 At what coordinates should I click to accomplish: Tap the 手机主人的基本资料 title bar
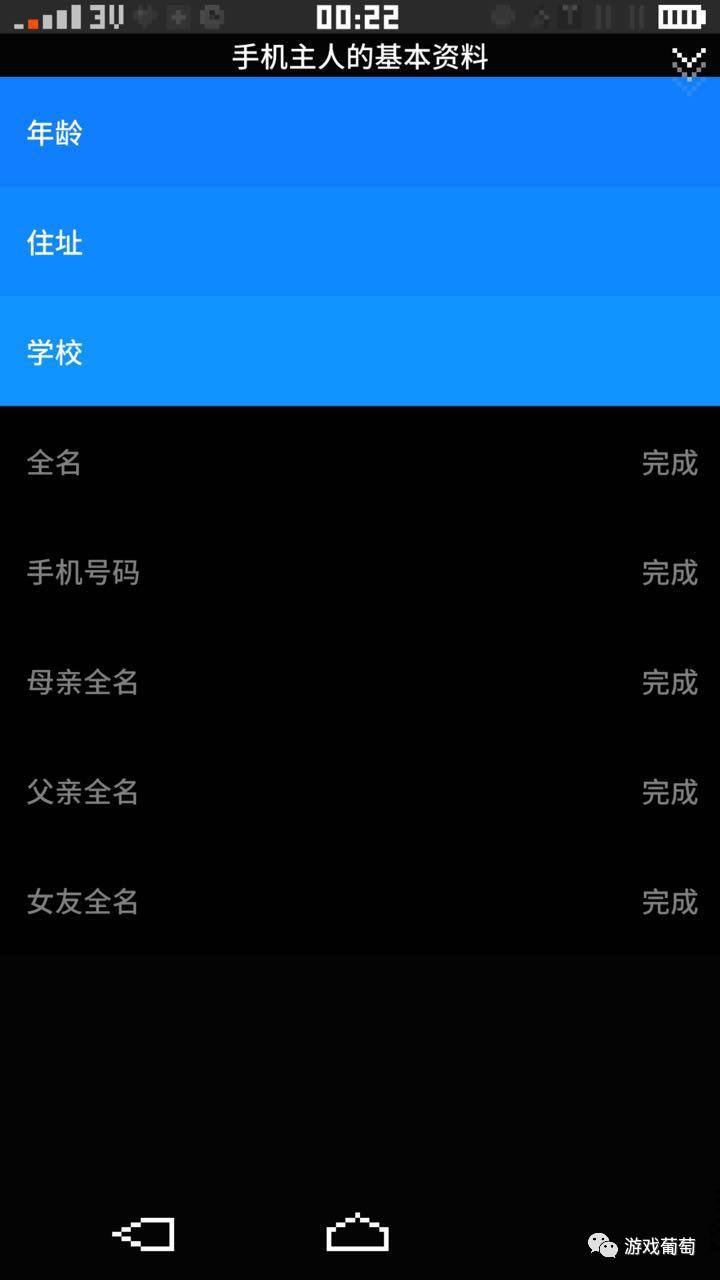(x=360, y=57)
